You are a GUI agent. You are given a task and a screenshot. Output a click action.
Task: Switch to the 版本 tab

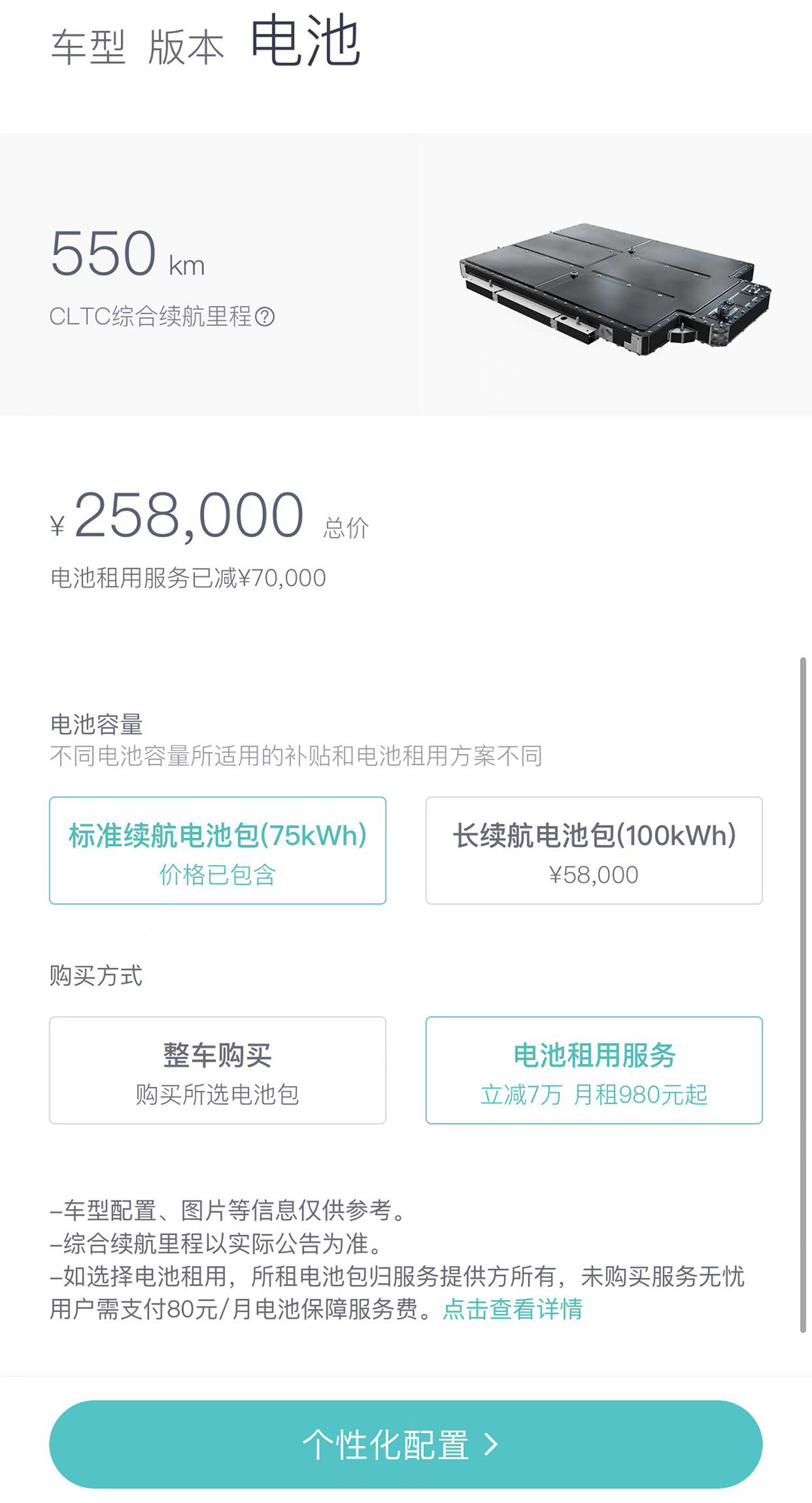[x=186, y=47]
